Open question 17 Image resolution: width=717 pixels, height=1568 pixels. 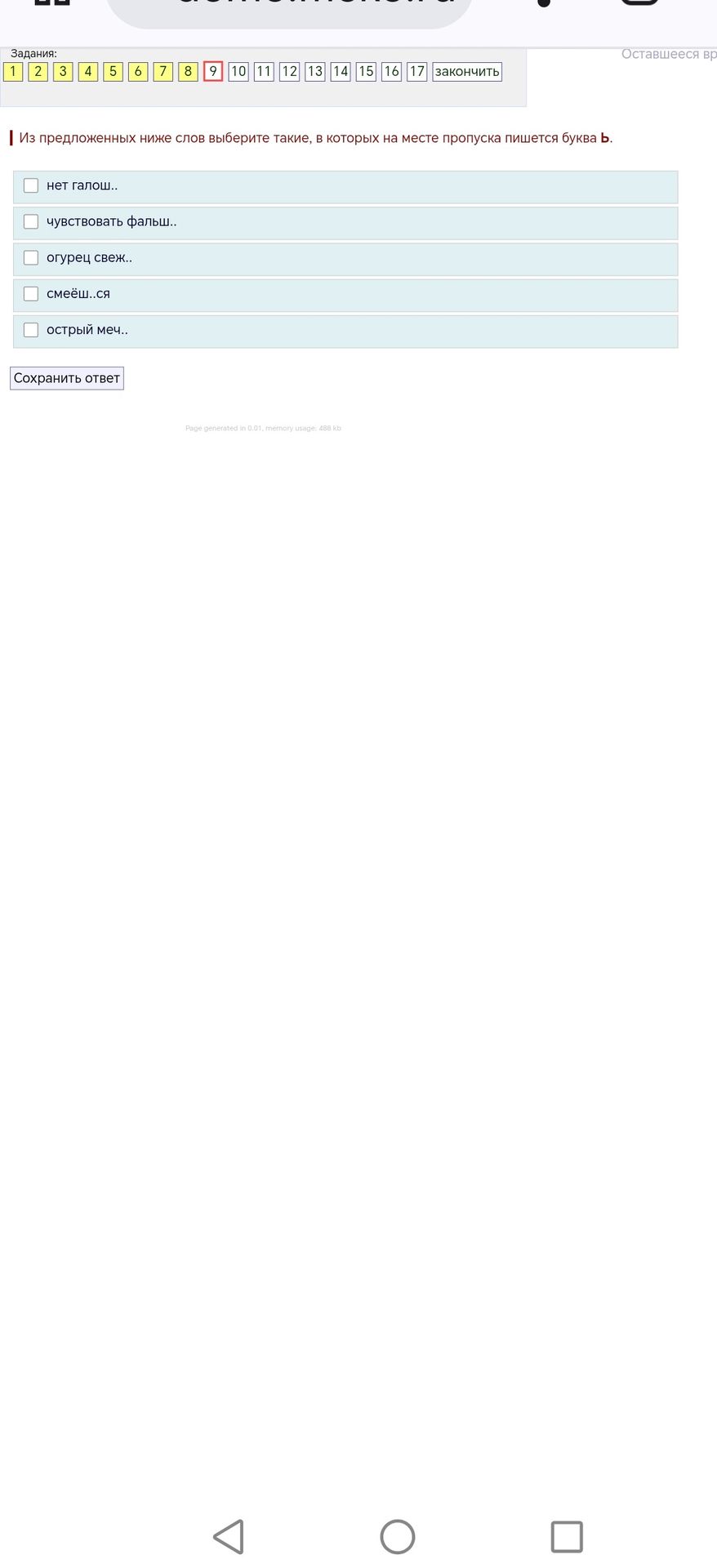click(x=417, y=72)
